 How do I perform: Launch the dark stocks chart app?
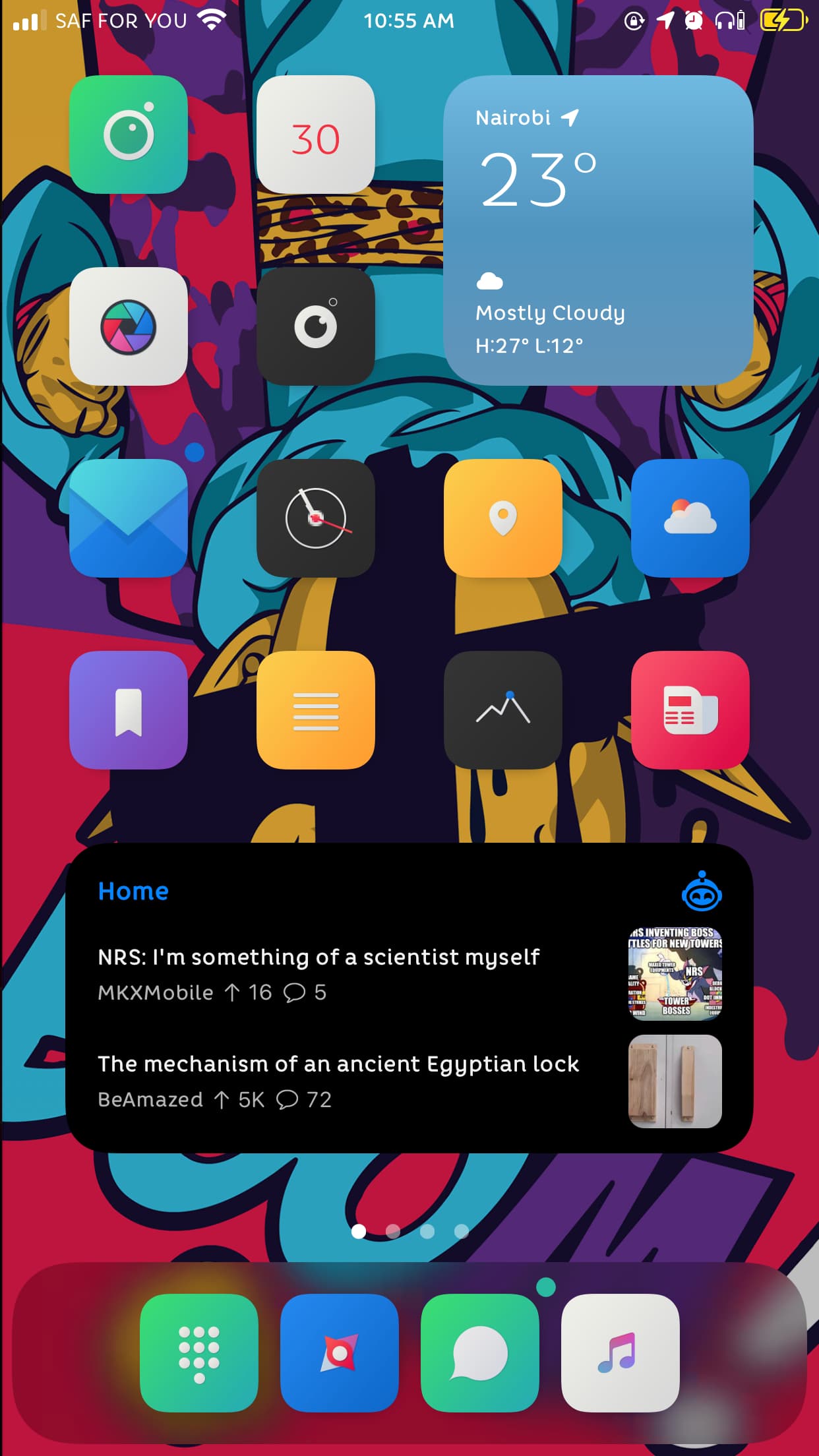coord(503,710)
